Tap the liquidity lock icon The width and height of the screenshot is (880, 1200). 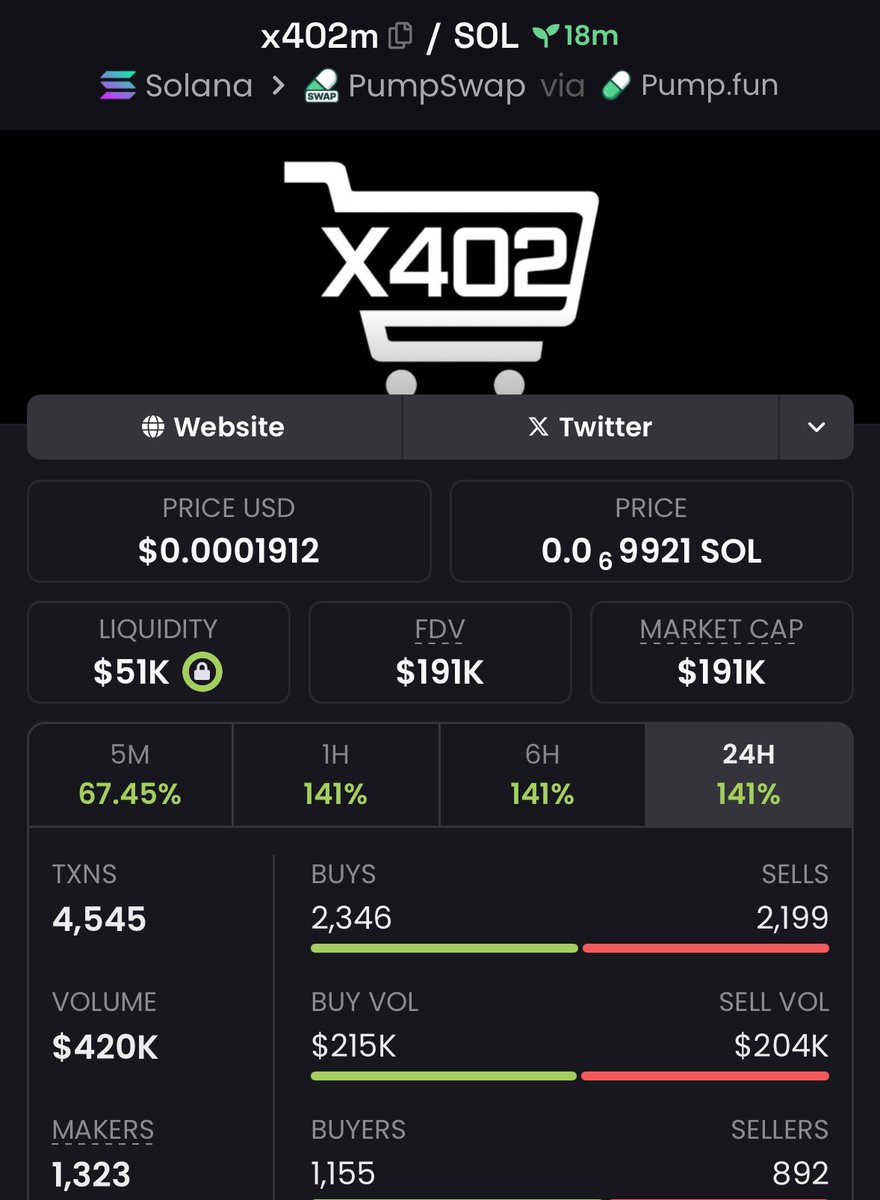(x=202, y=673)
